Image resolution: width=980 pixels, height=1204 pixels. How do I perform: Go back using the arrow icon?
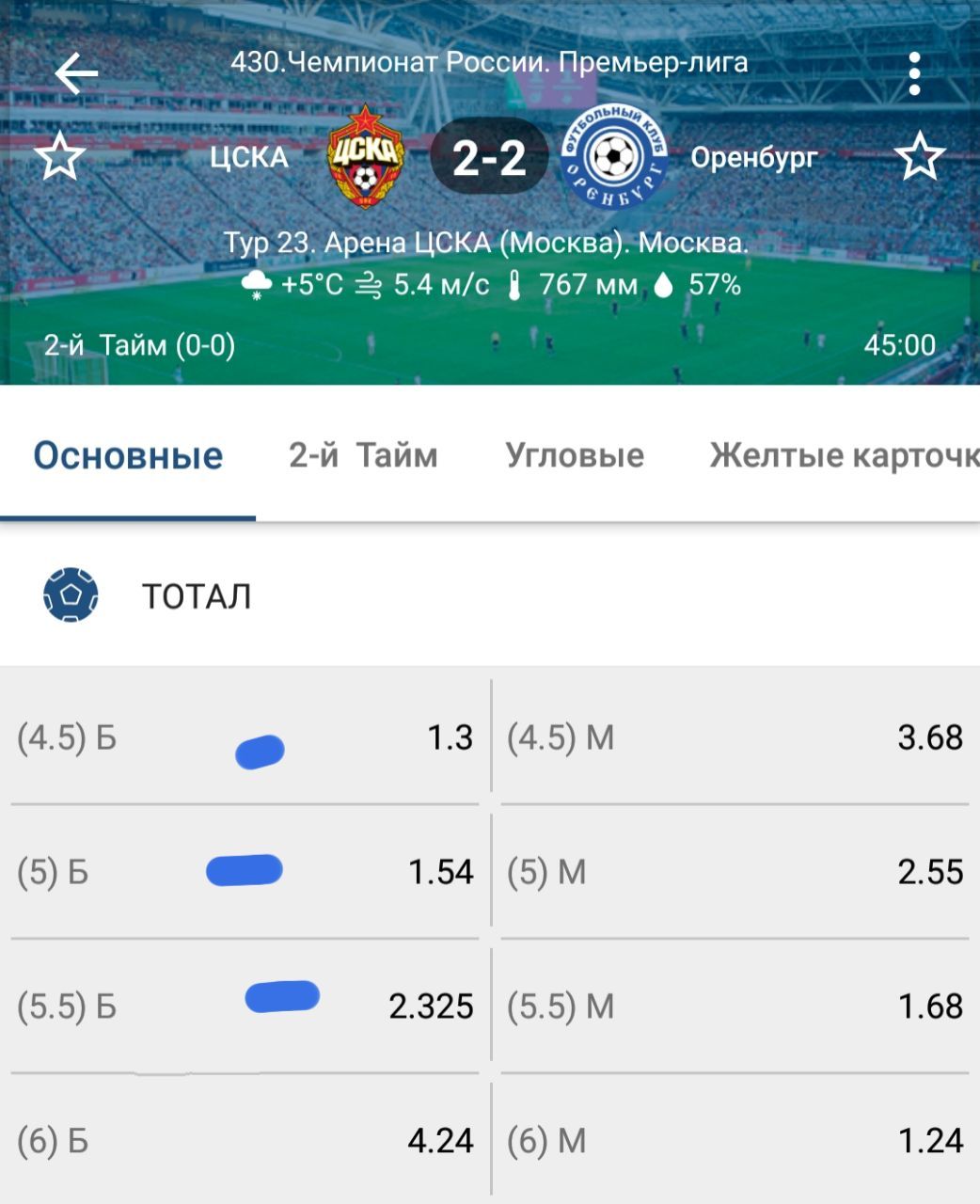coord(76,73)
